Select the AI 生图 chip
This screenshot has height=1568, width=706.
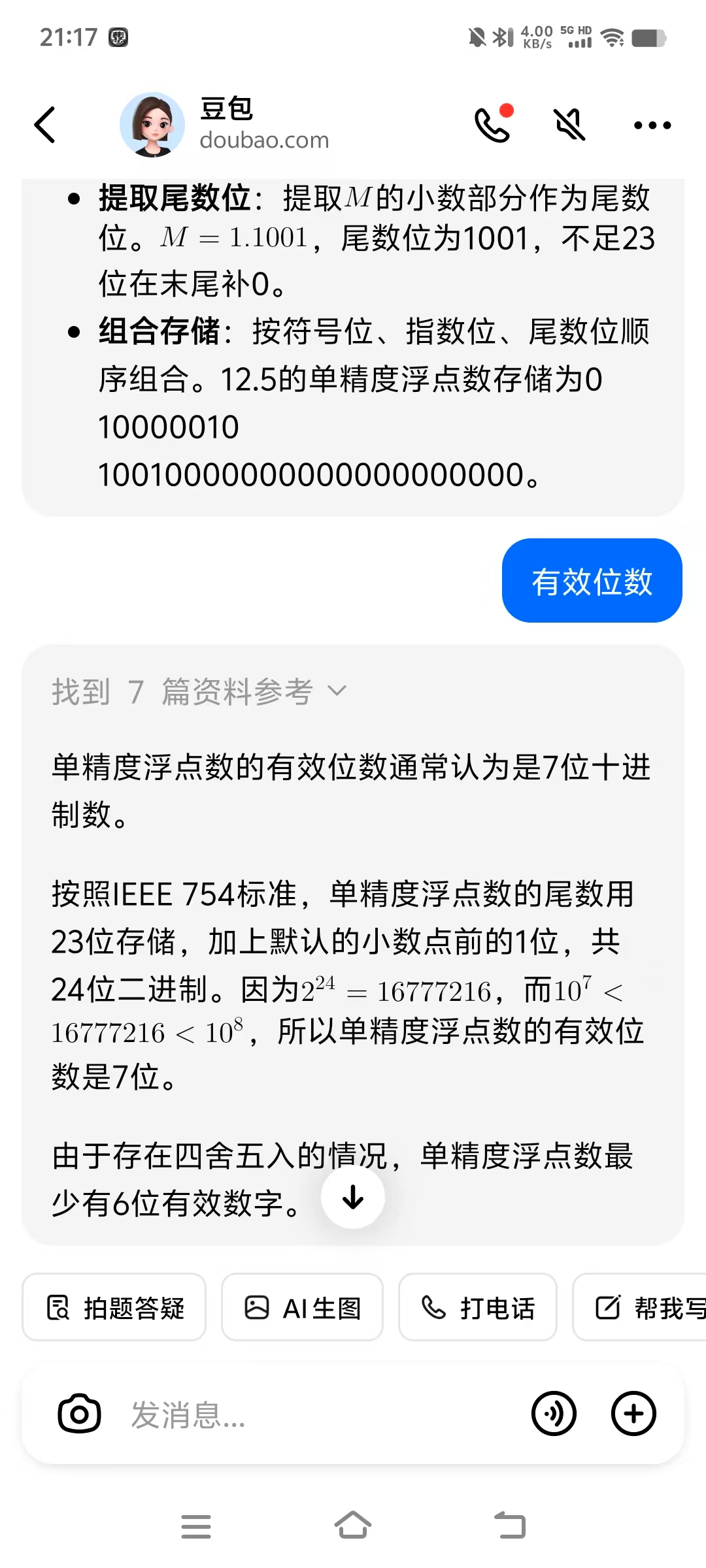pyautogui.click(x=302, y=1307)
